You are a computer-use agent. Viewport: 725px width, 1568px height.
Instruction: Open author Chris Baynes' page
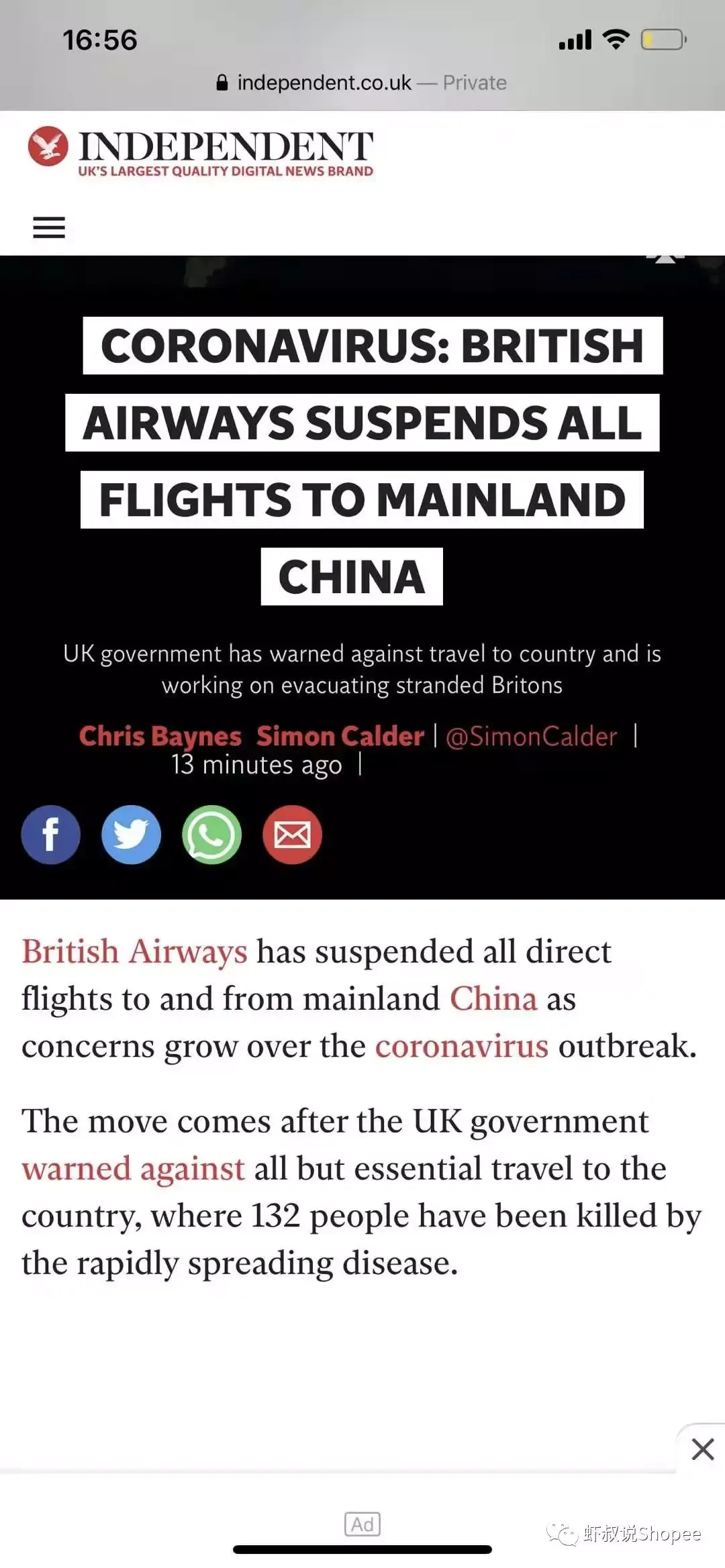pyautogui.click(x=160, y=736)
